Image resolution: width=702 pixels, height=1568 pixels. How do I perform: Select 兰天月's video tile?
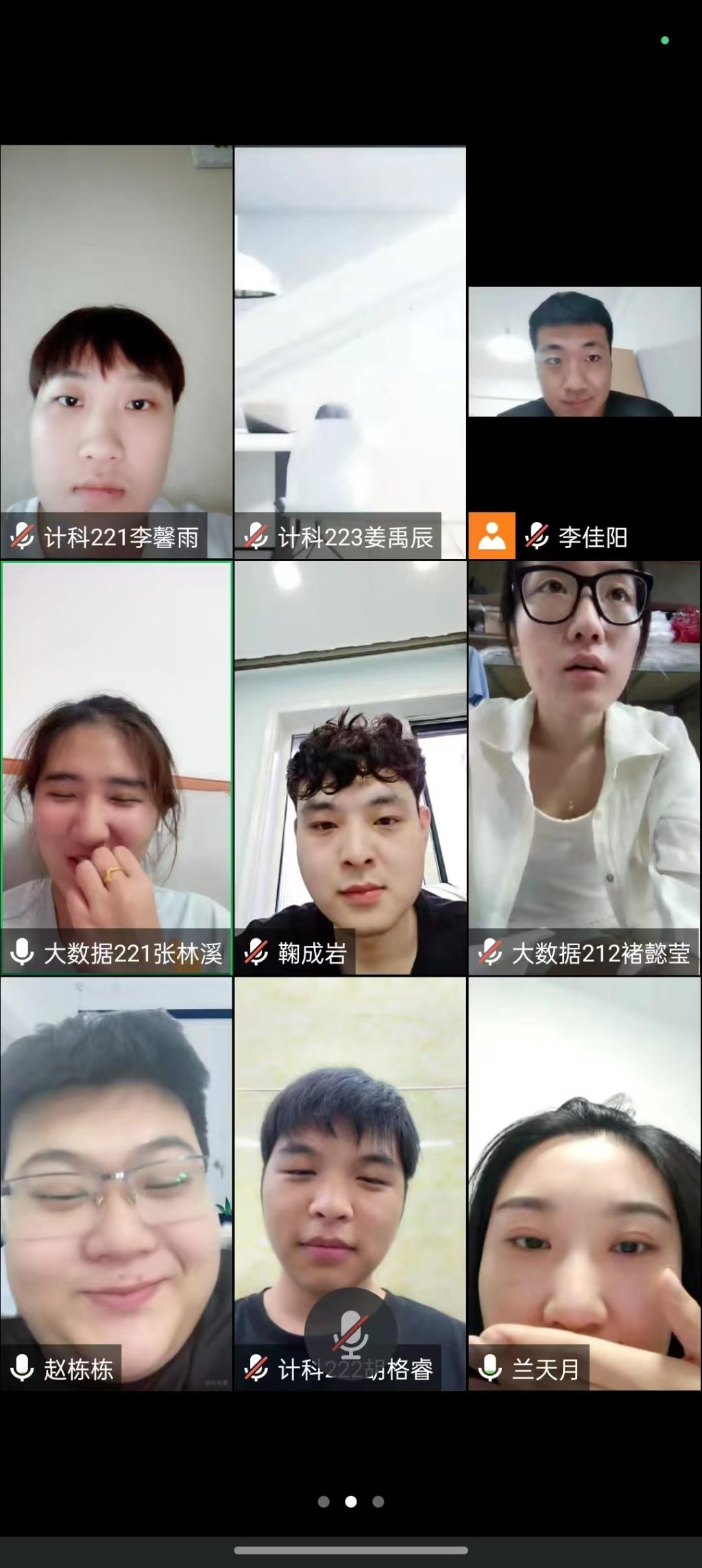point(584,1183)
